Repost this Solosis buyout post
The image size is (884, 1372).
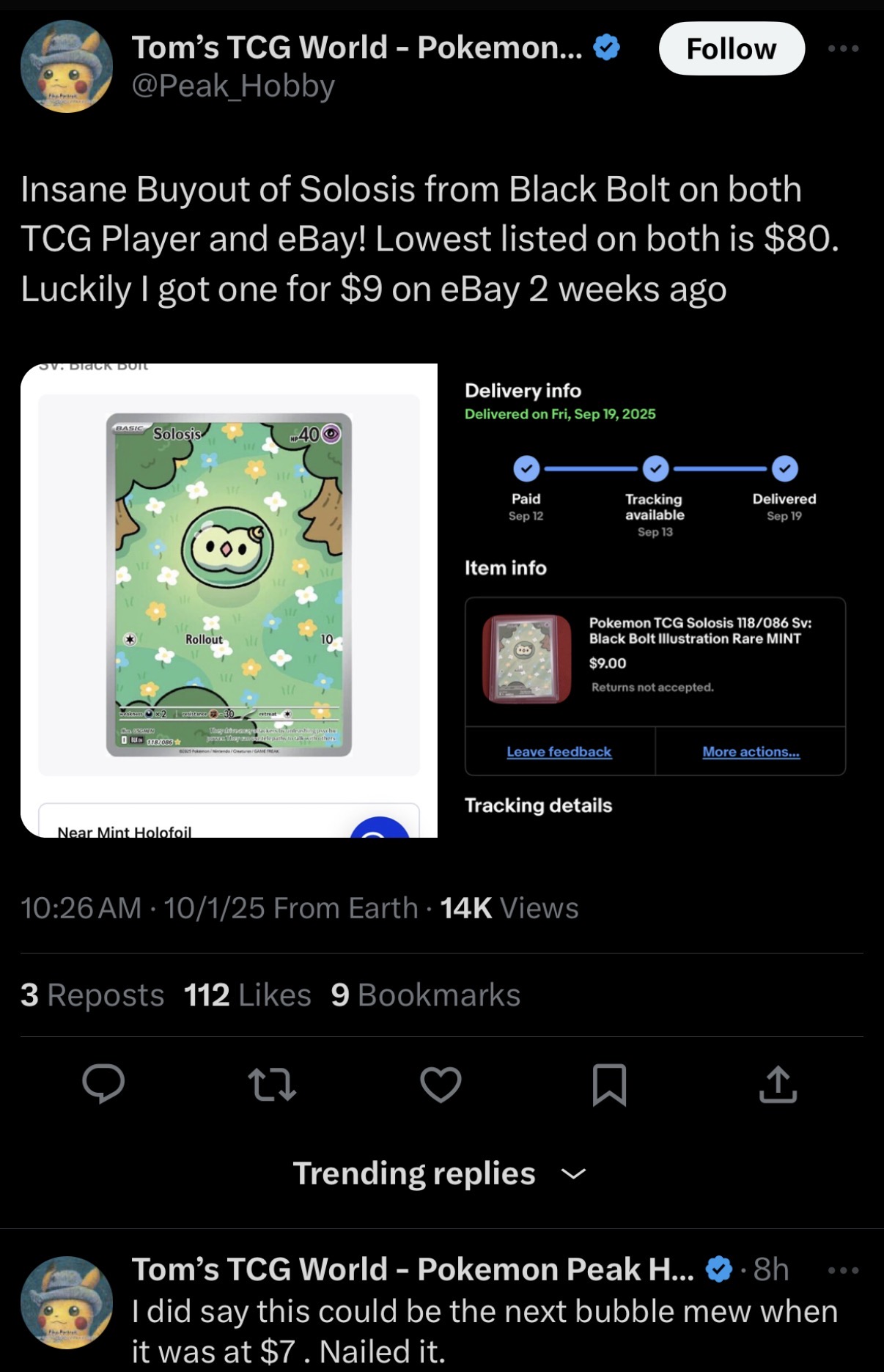[x=272, y=1085]
